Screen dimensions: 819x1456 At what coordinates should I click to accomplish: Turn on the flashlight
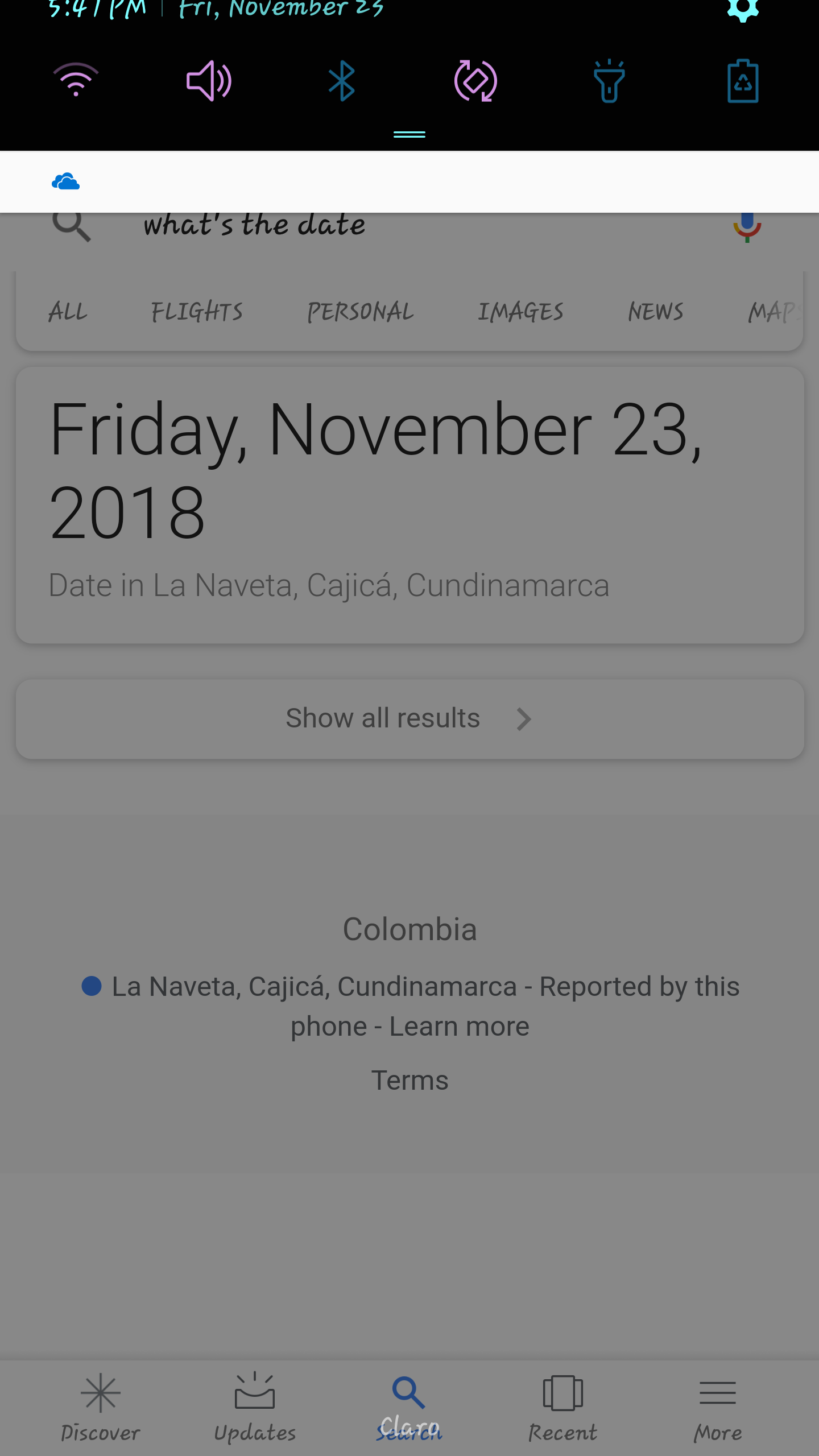[609, 81]
